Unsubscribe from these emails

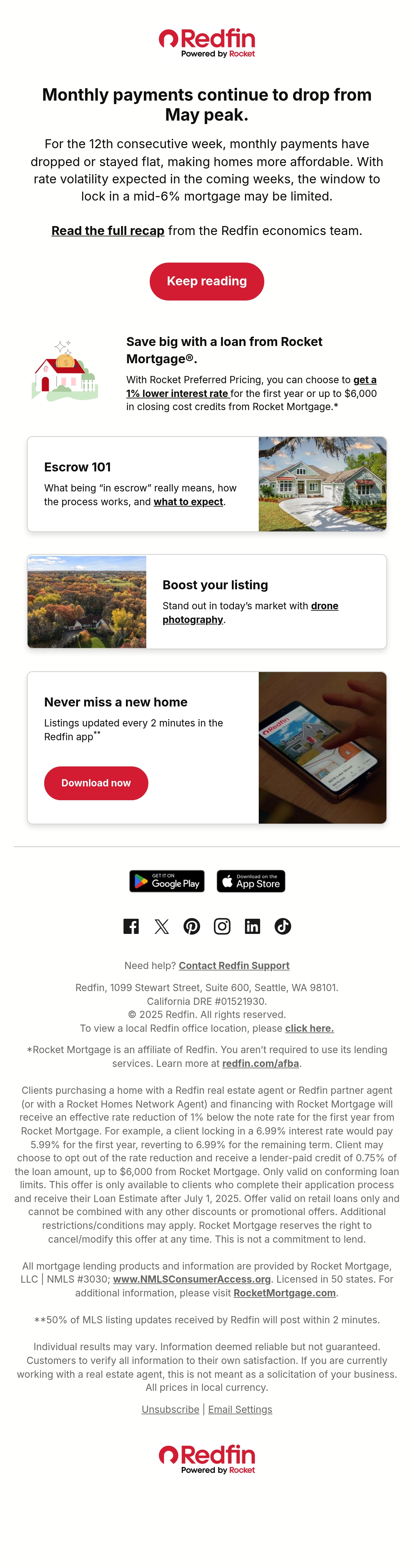tap(170, 1409)
